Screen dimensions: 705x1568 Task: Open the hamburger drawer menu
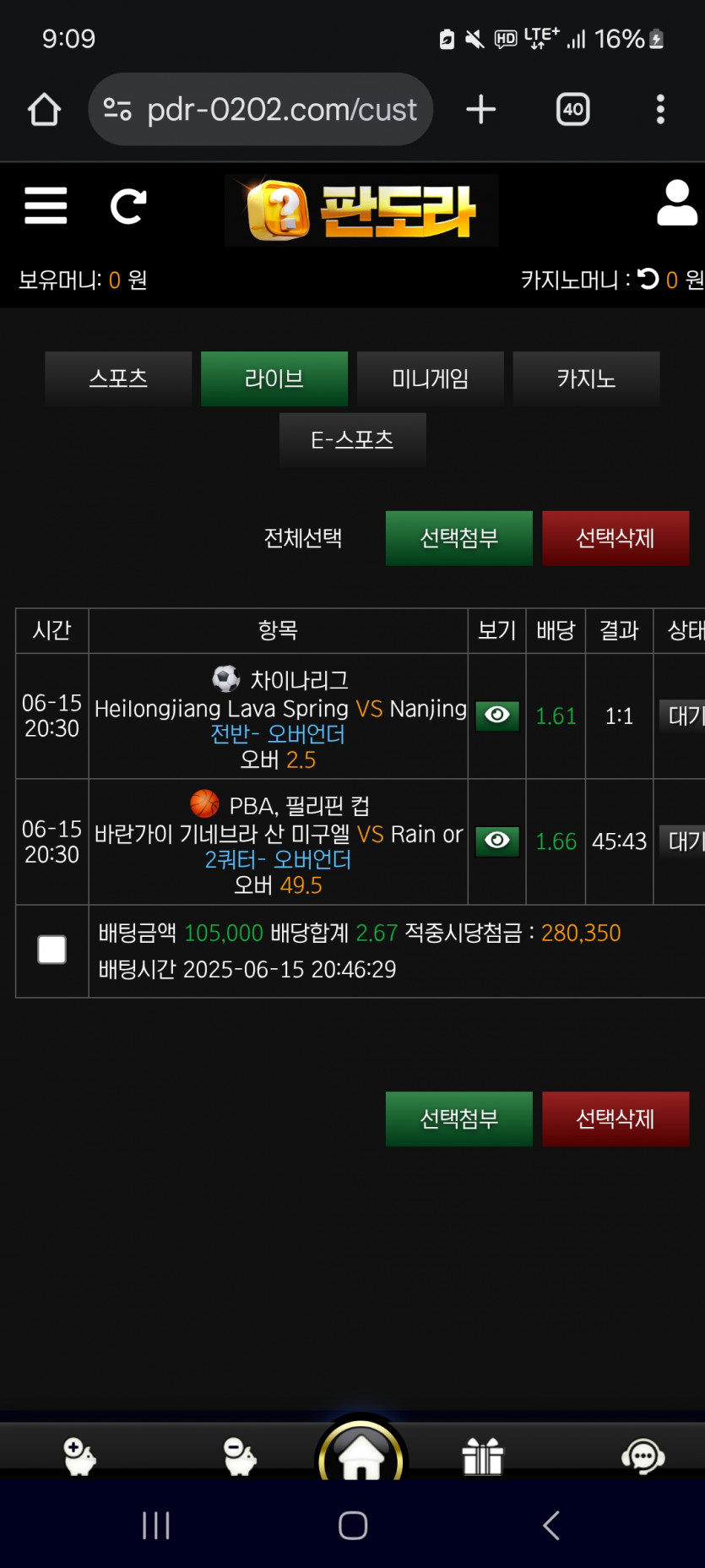pyautogui.click(x=46, y=205)
